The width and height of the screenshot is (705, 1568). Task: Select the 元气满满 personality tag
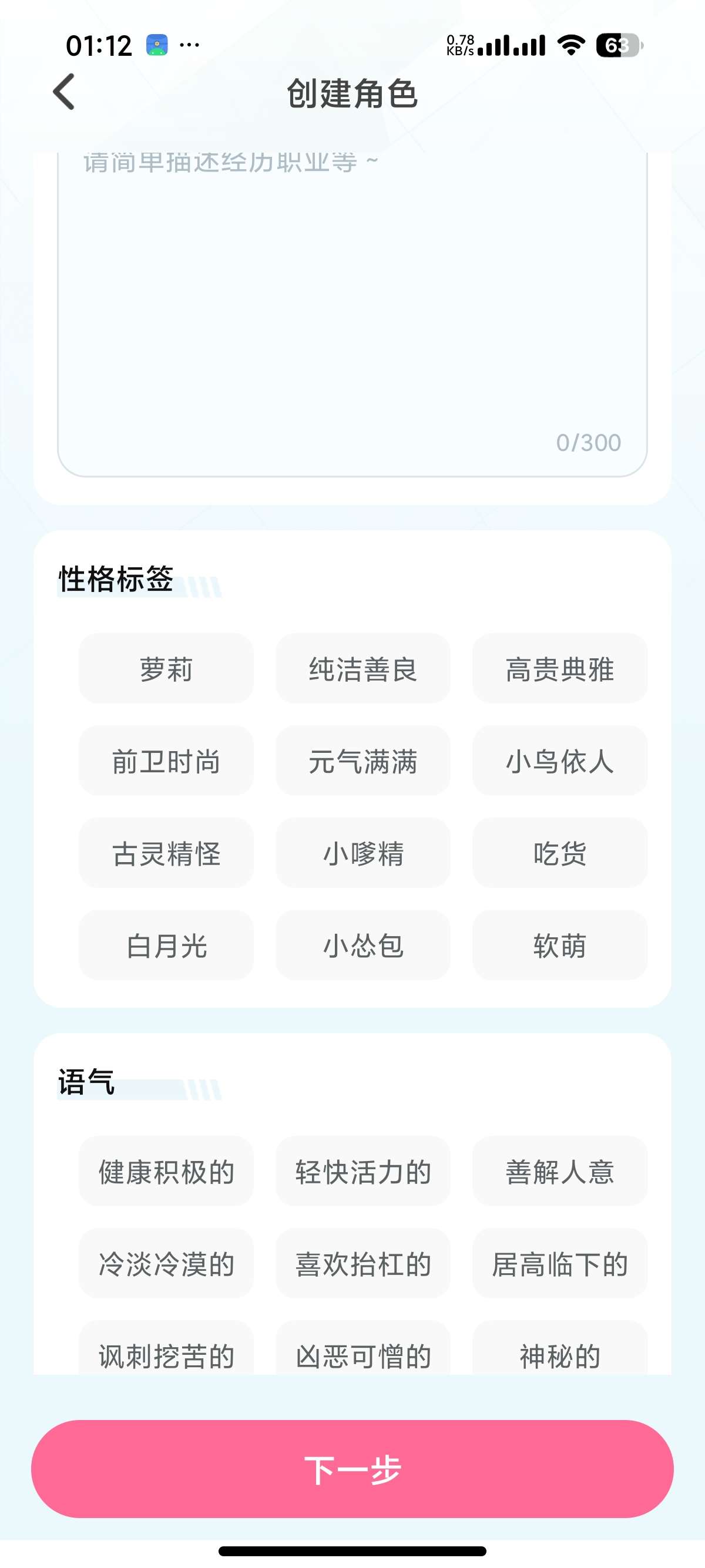tap(363, 762)
